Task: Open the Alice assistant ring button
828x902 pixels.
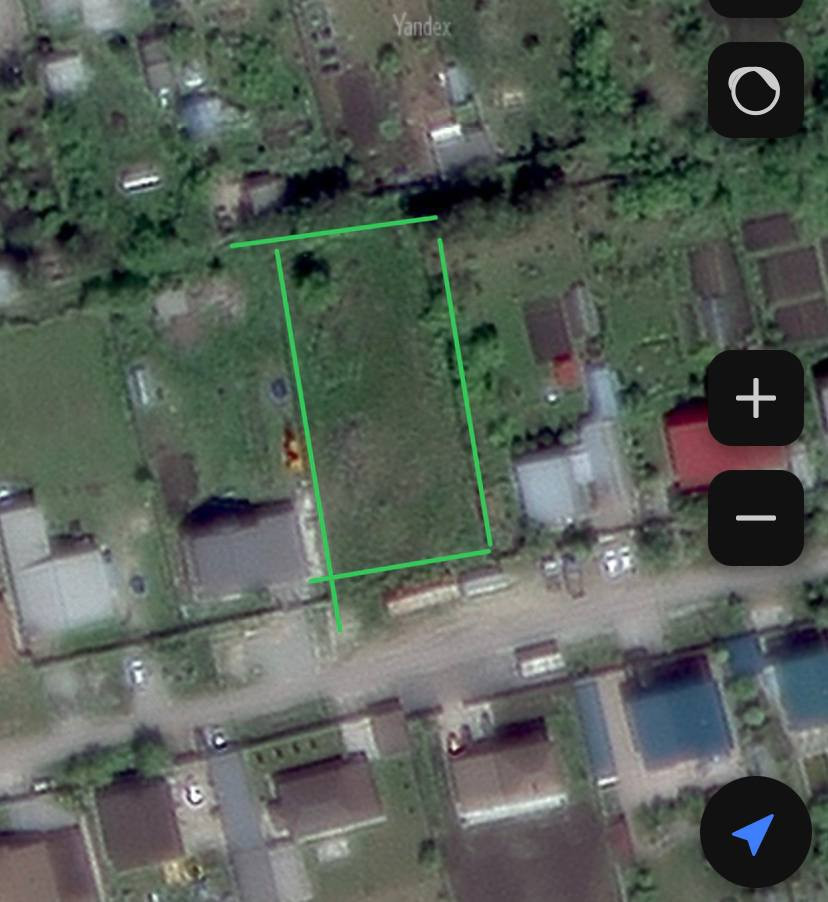Action: (755, 90)
